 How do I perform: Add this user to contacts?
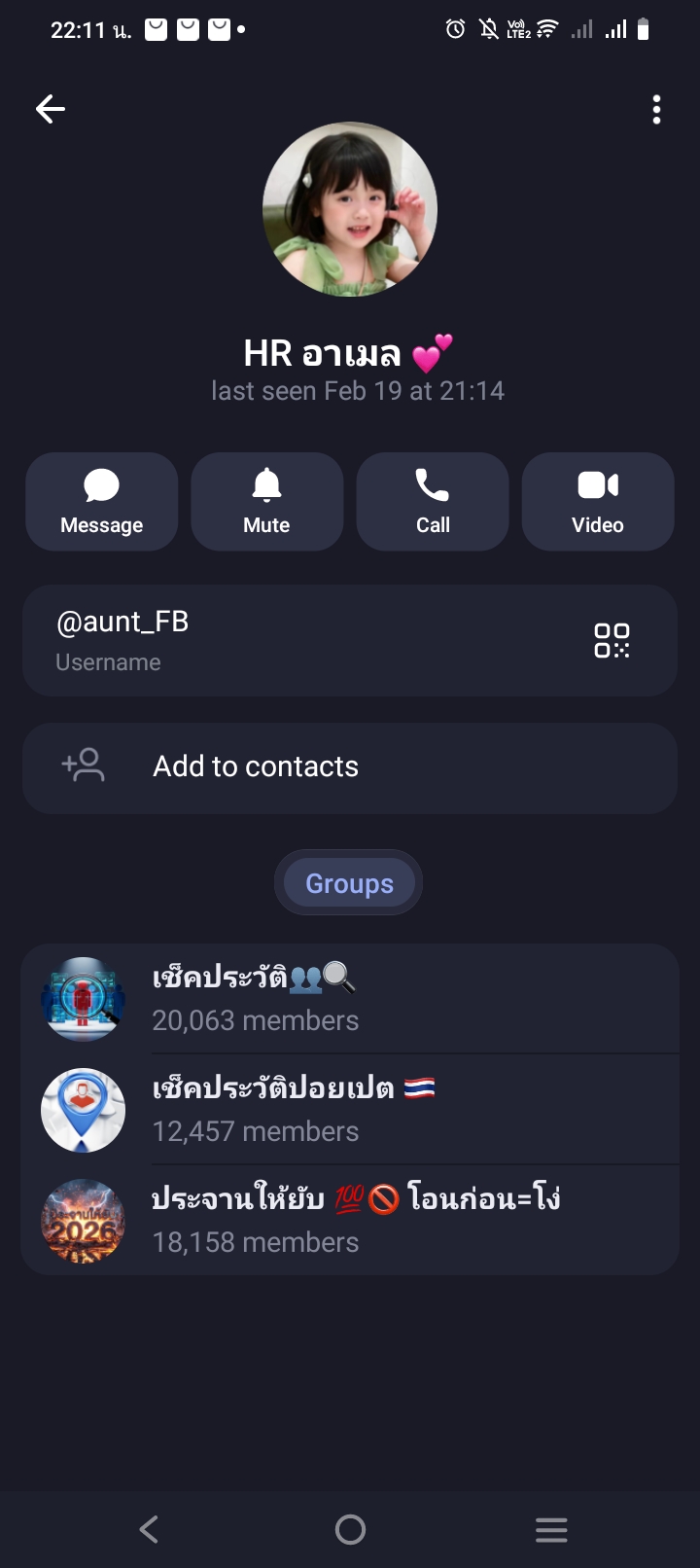click(350, 767)
